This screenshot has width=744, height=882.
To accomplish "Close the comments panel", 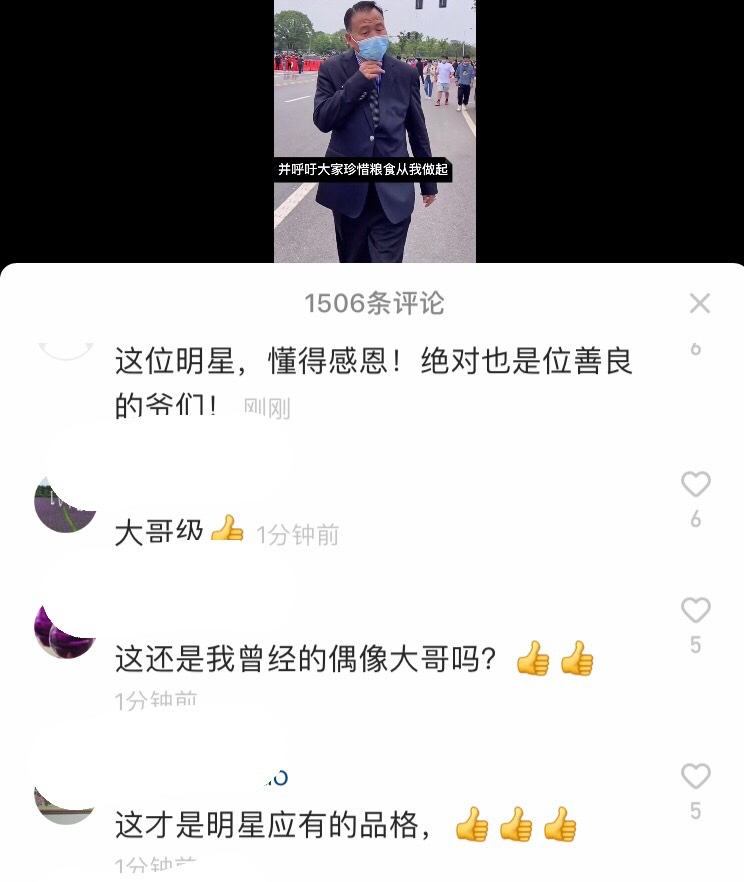I will [x=700, y=305].
